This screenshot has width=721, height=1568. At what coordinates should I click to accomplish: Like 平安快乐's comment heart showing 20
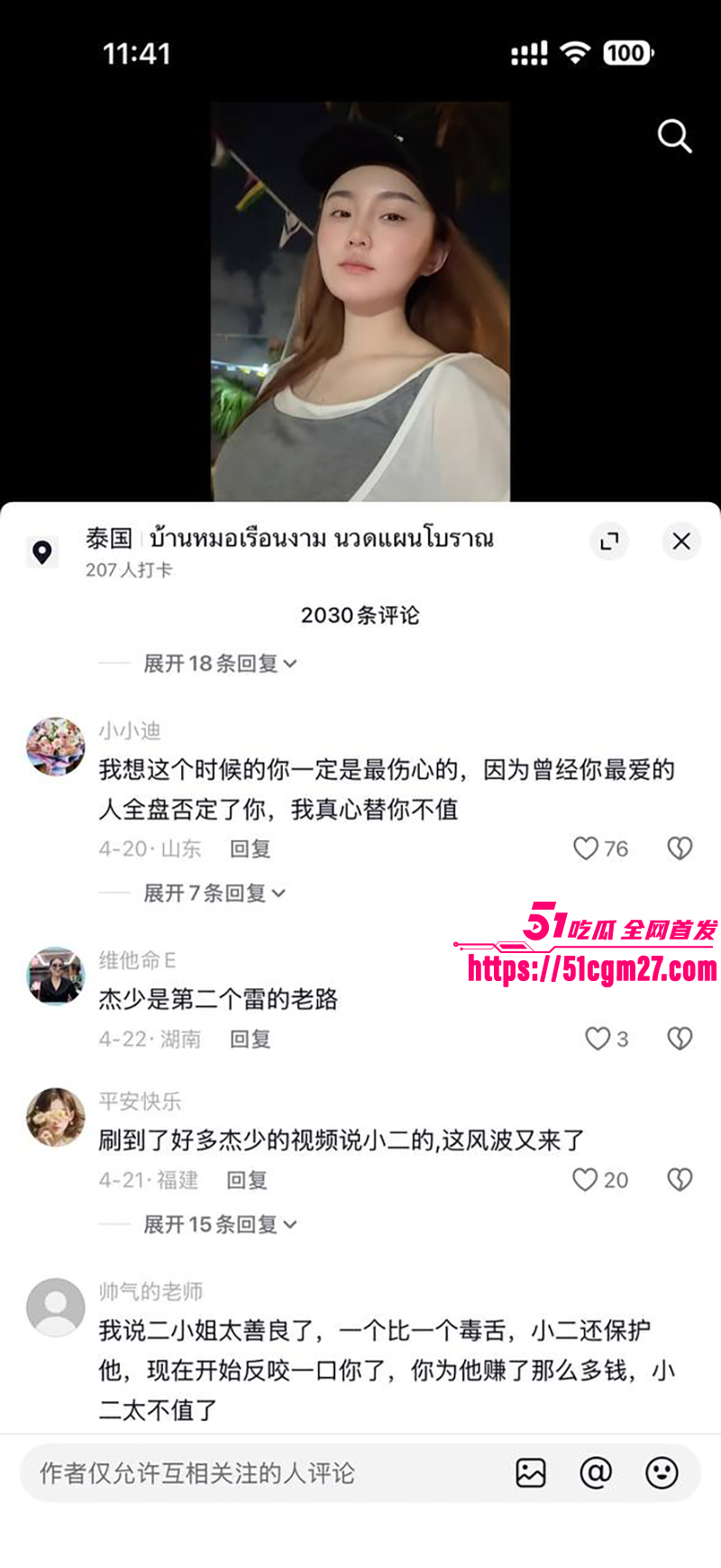[x=586, y=1178]
